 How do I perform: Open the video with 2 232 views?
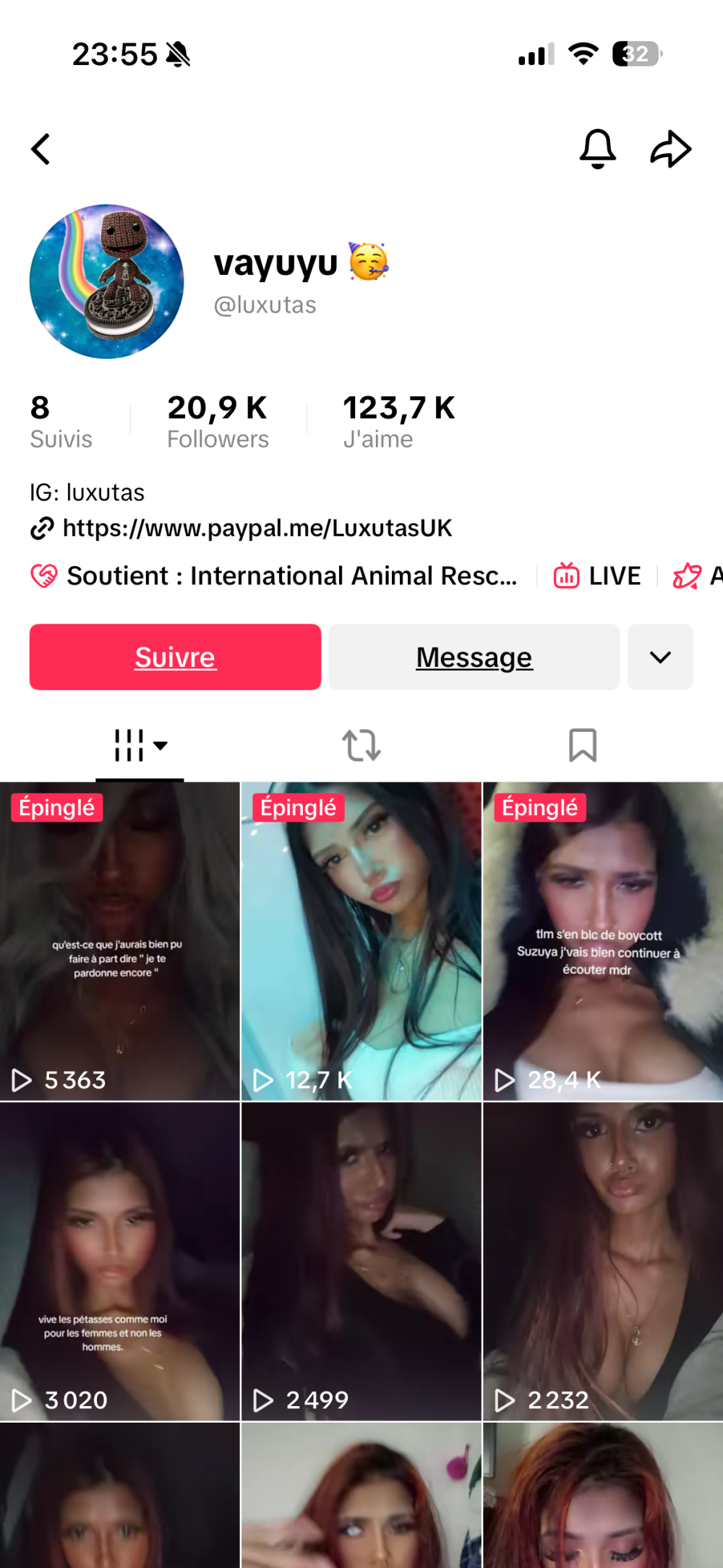tap(603, 1261)
